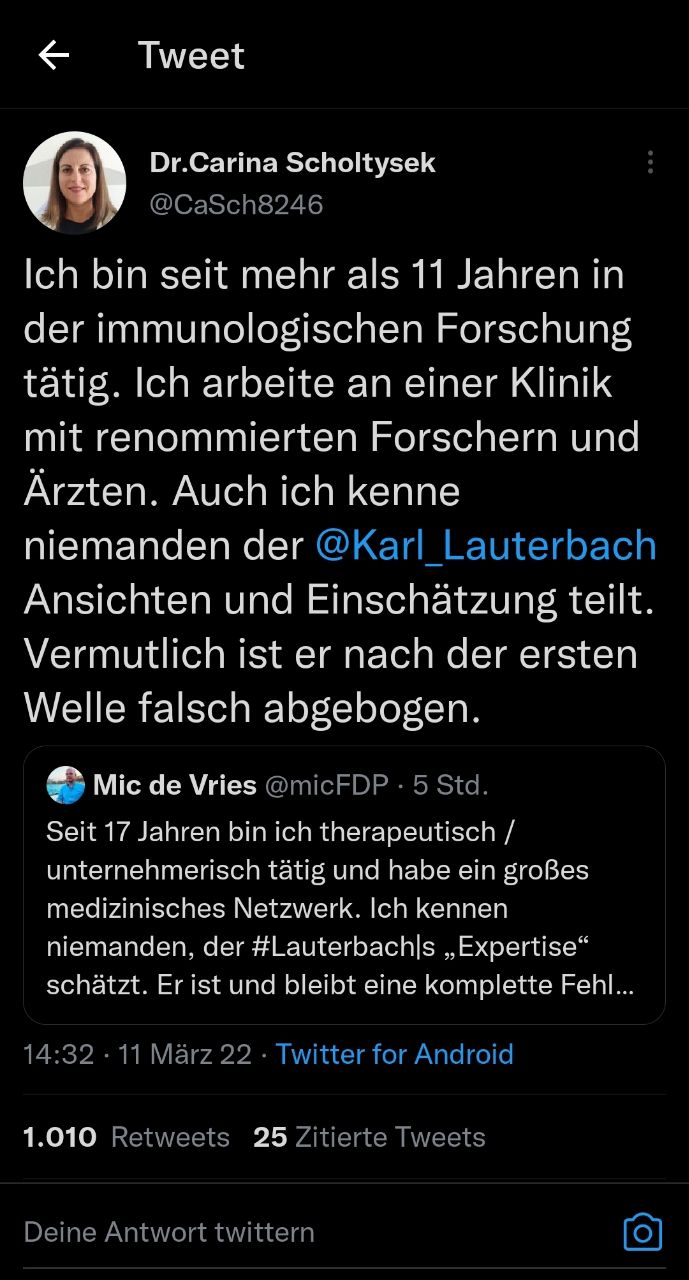This screenshot has height=1280, width=689.
Task: Open the @Karl_Lauterbach mention link
Action: point(485,545)
